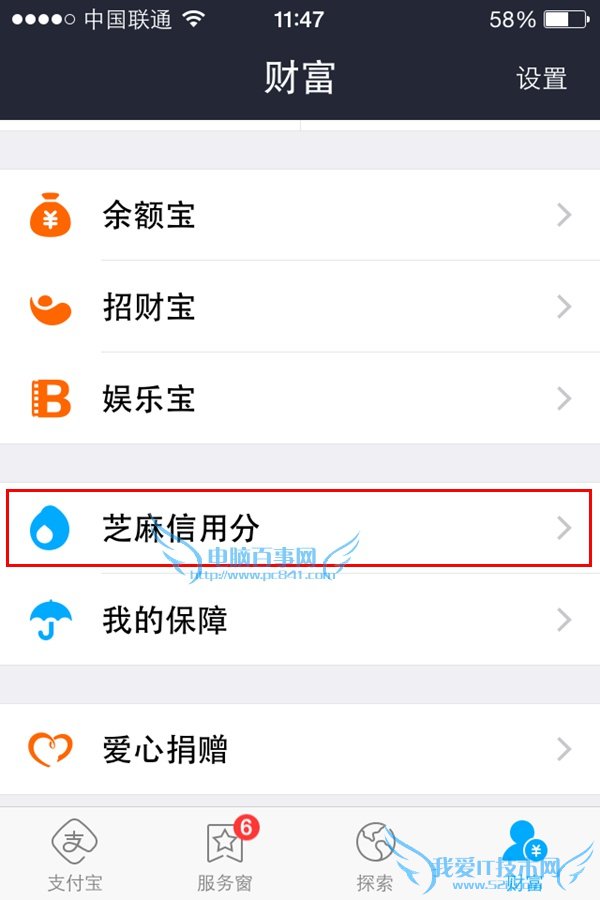This screenshot has height=900, width=600.
Task: Open 我的保障 insurance row
Action: pos(300,620)
